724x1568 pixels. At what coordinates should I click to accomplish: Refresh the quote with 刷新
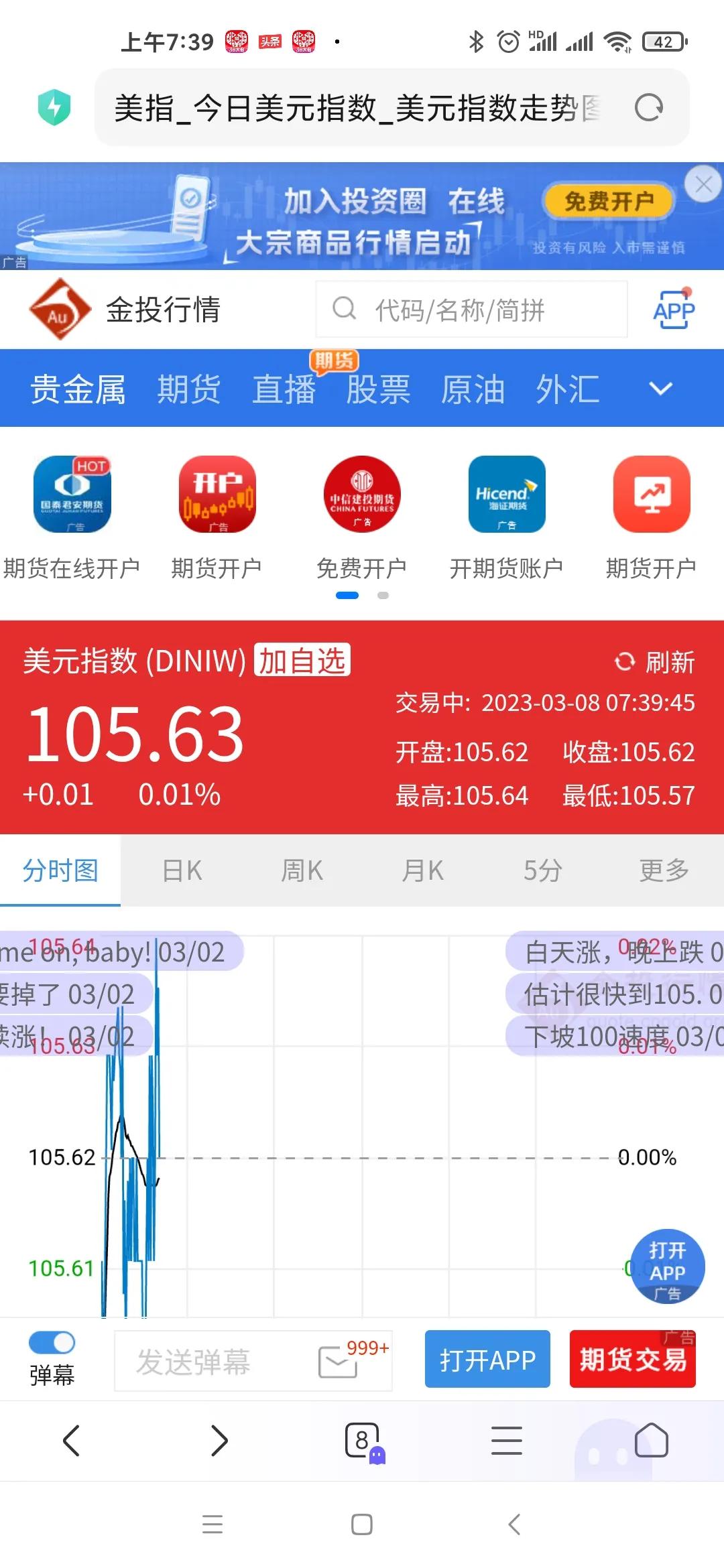pos(655,662)
